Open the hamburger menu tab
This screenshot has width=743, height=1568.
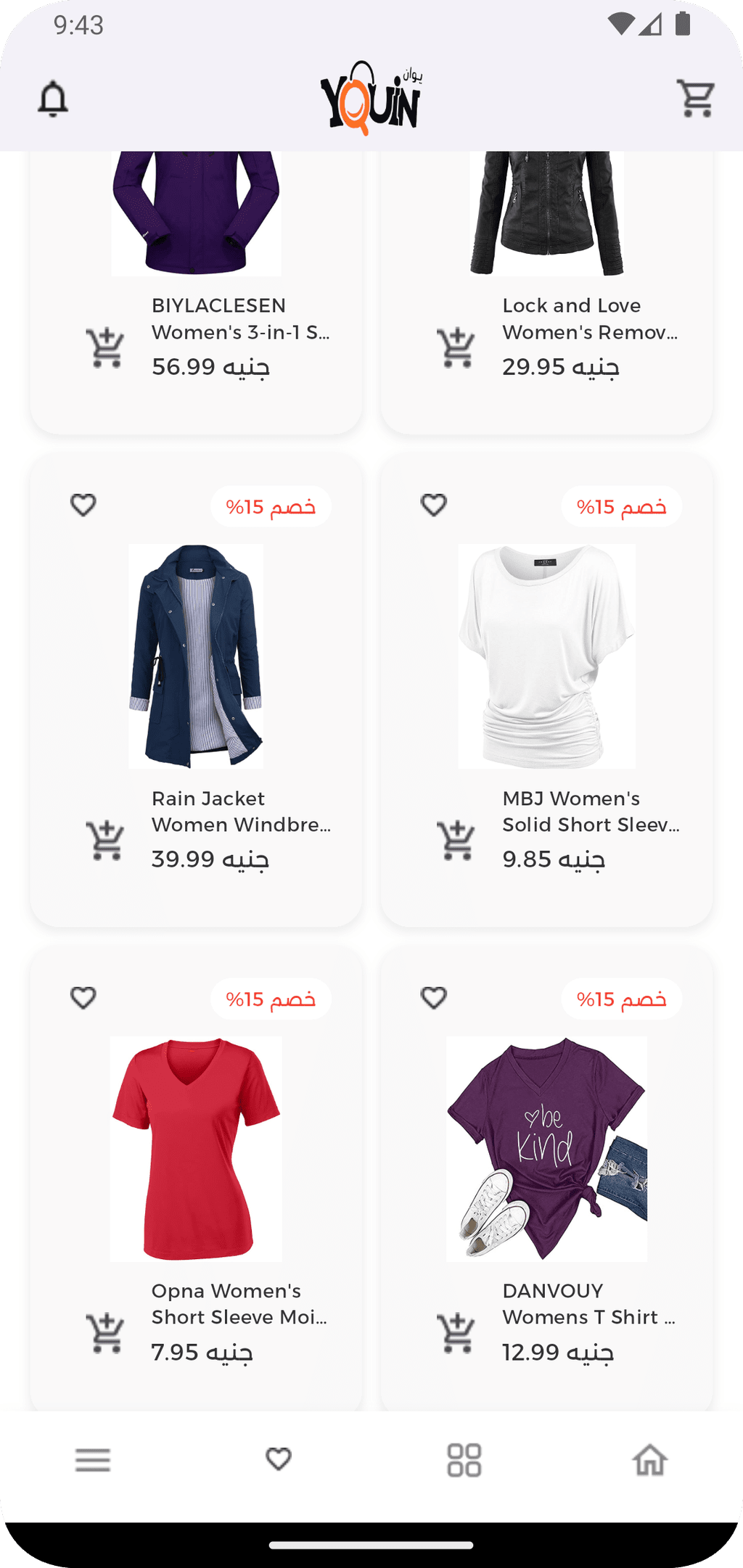[93, 1460]
